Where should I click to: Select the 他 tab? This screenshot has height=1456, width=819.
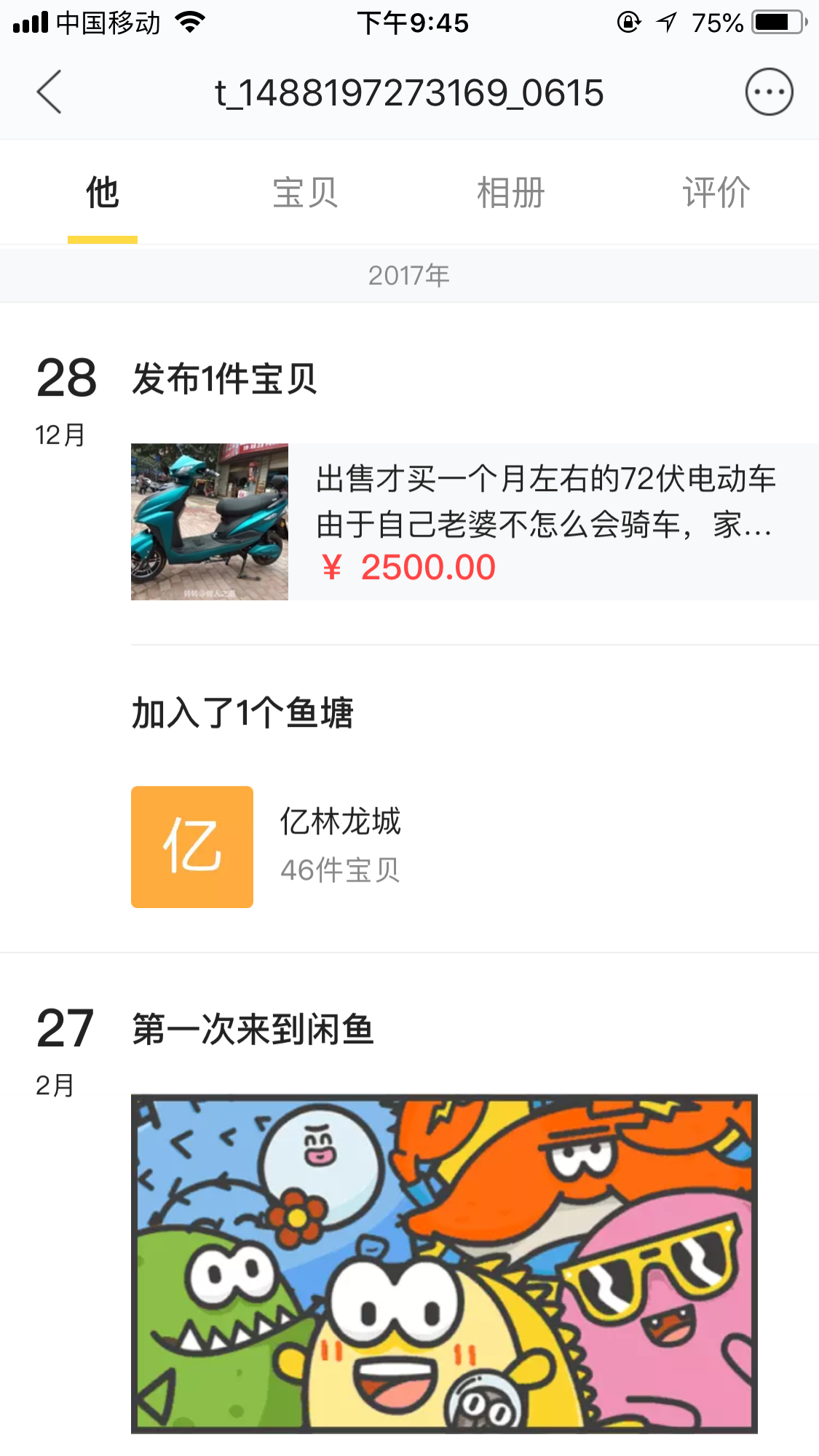pyautogui.click(x=103, y=194)
